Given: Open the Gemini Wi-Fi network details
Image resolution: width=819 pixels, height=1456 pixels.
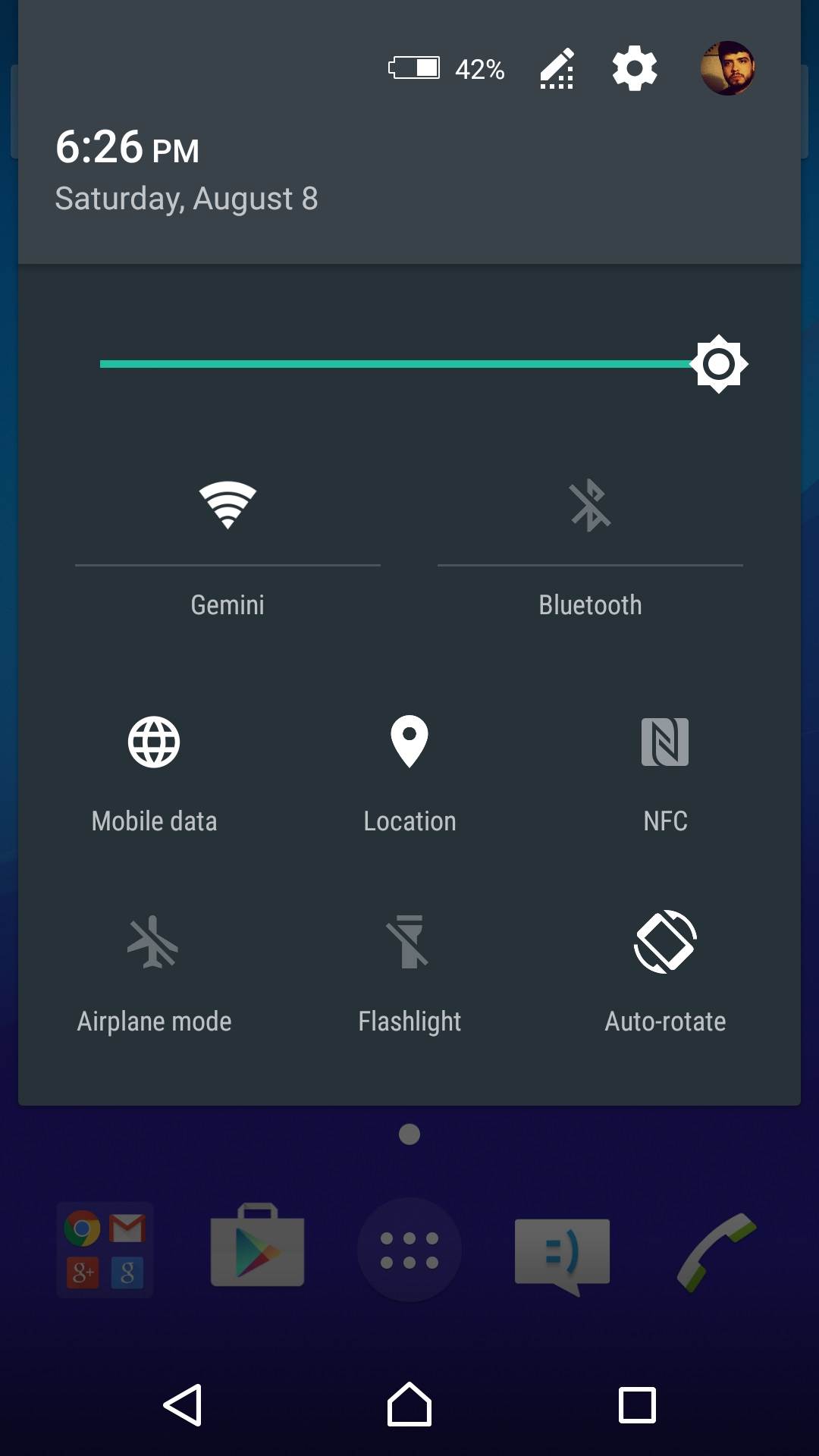Looking at the screenshot, I should tap(227, 605).
